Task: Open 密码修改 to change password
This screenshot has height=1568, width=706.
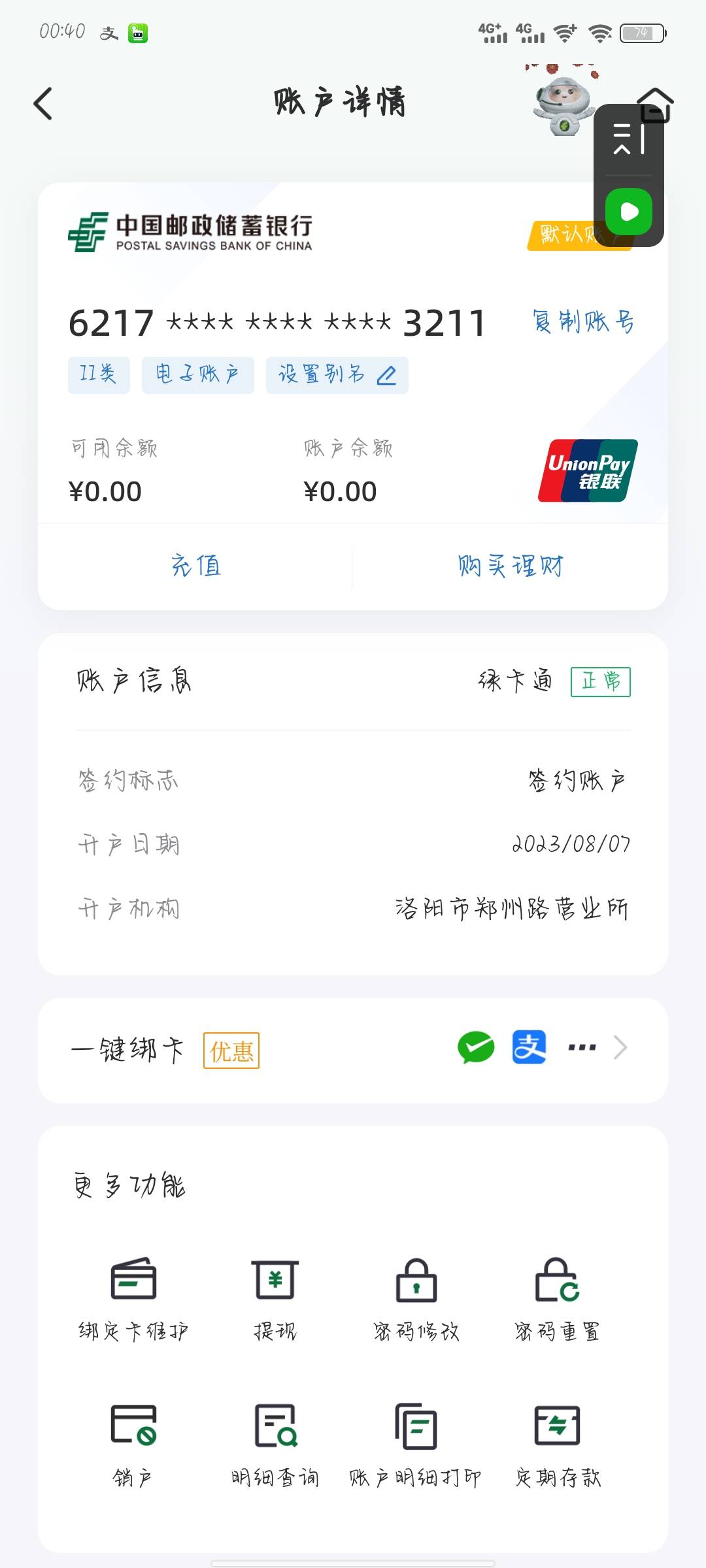Action: tap(416, 1298)
